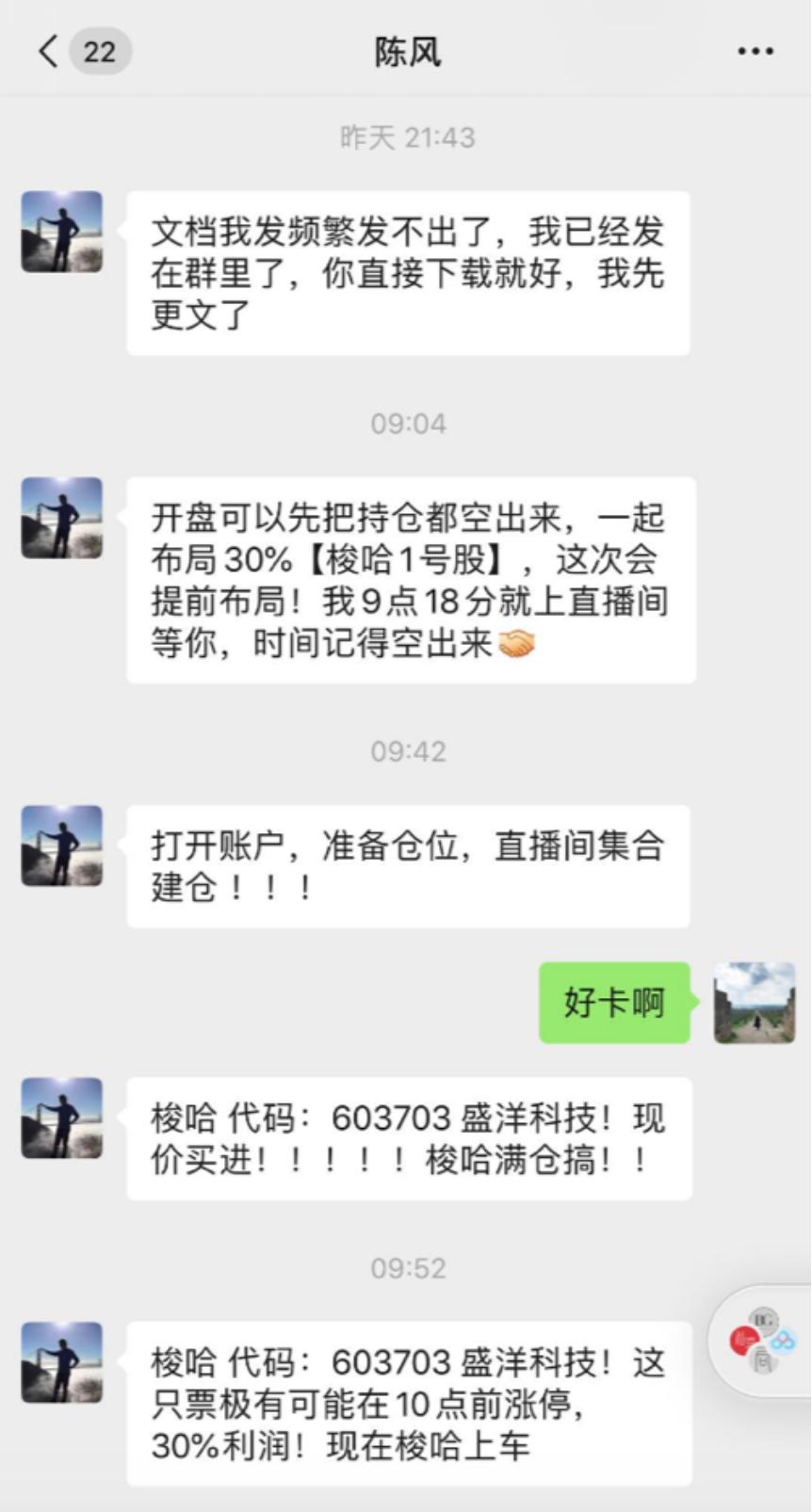Open the red app icon in the floating ball
The height and width of the screenshot is (1512, 812).
745,1339
